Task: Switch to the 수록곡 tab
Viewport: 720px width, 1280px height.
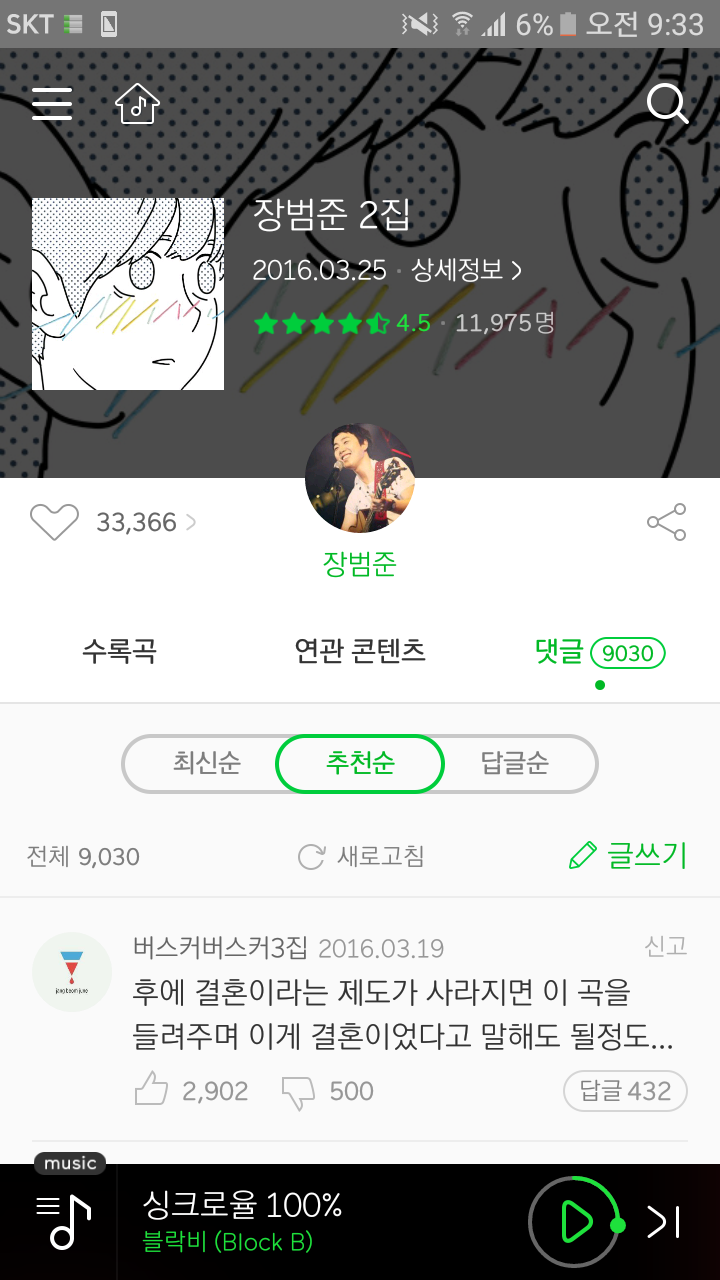Action: click(x=120, y=652)
